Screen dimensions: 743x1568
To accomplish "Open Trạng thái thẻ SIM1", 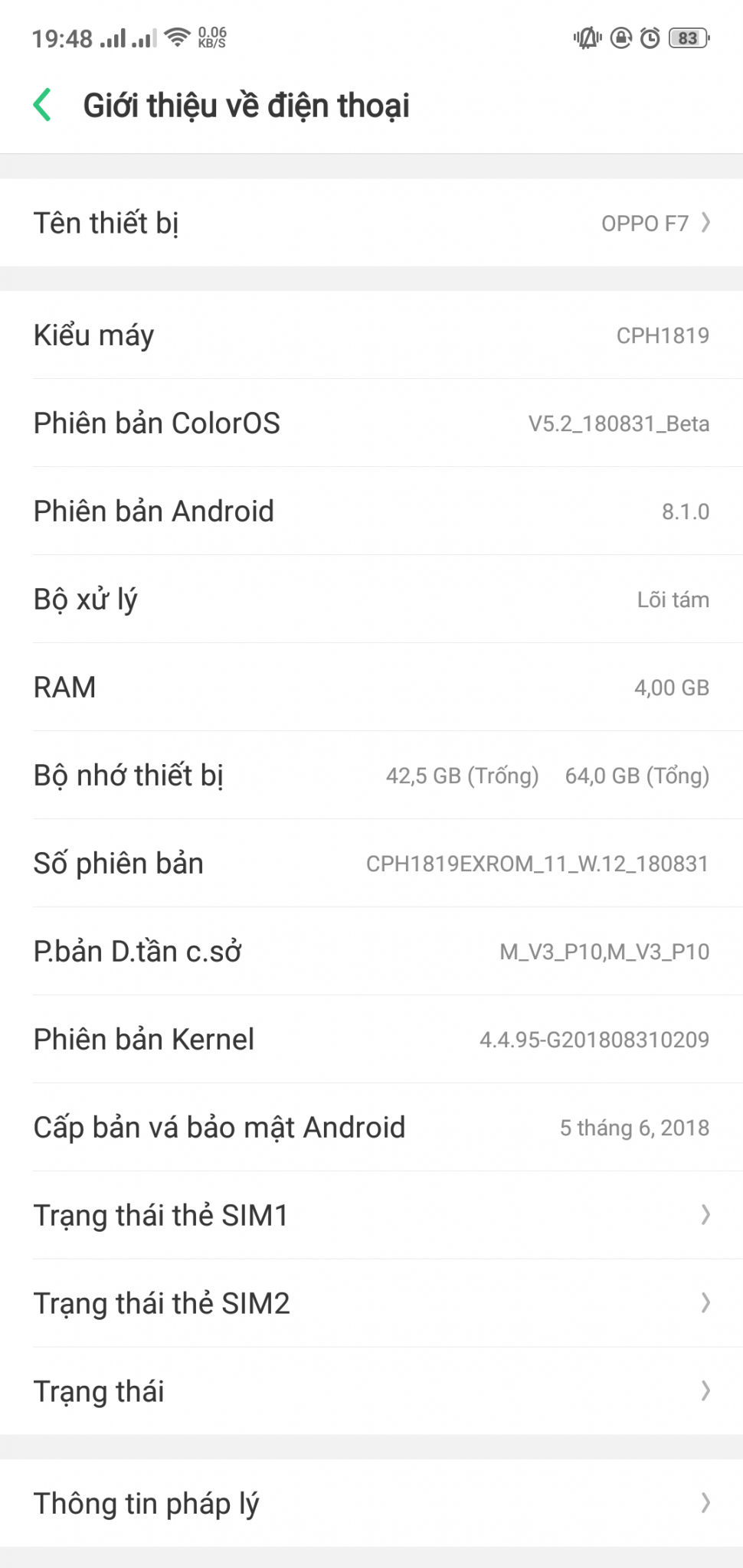I will [x=371, y=1215].
